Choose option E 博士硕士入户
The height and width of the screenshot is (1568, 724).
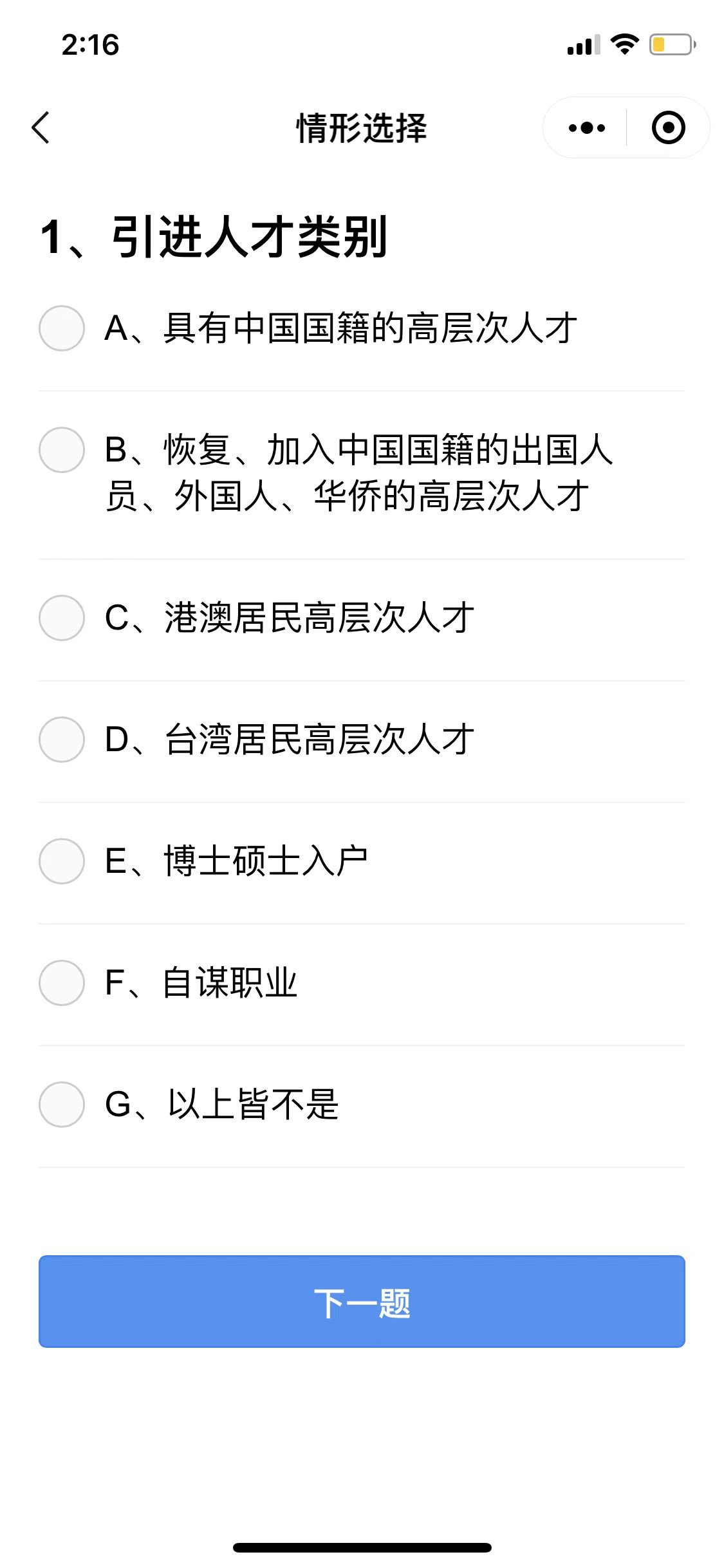click(62, 861)
